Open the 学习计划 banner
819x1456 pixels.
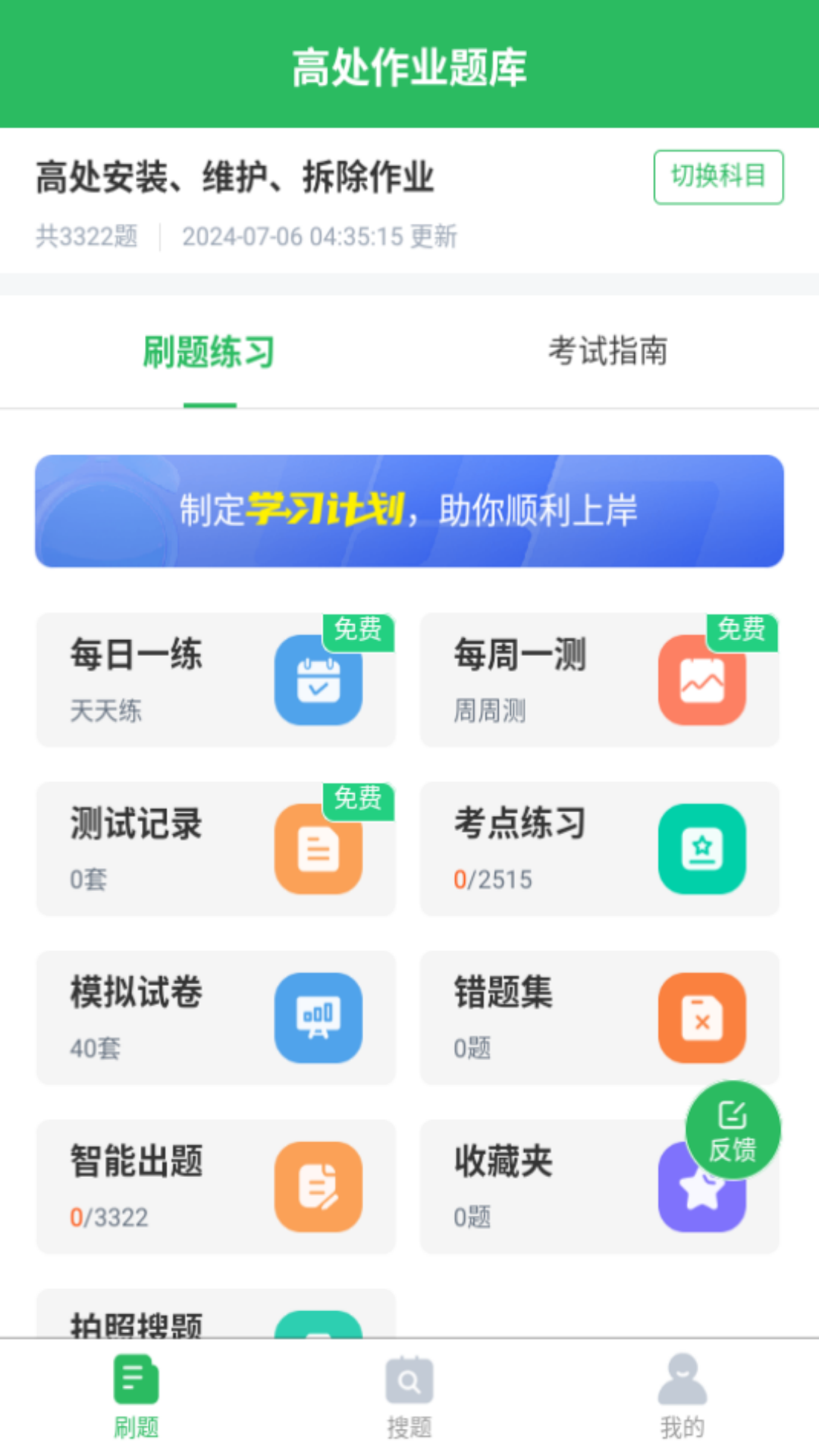pyautogui.click(x=409, y=510)
